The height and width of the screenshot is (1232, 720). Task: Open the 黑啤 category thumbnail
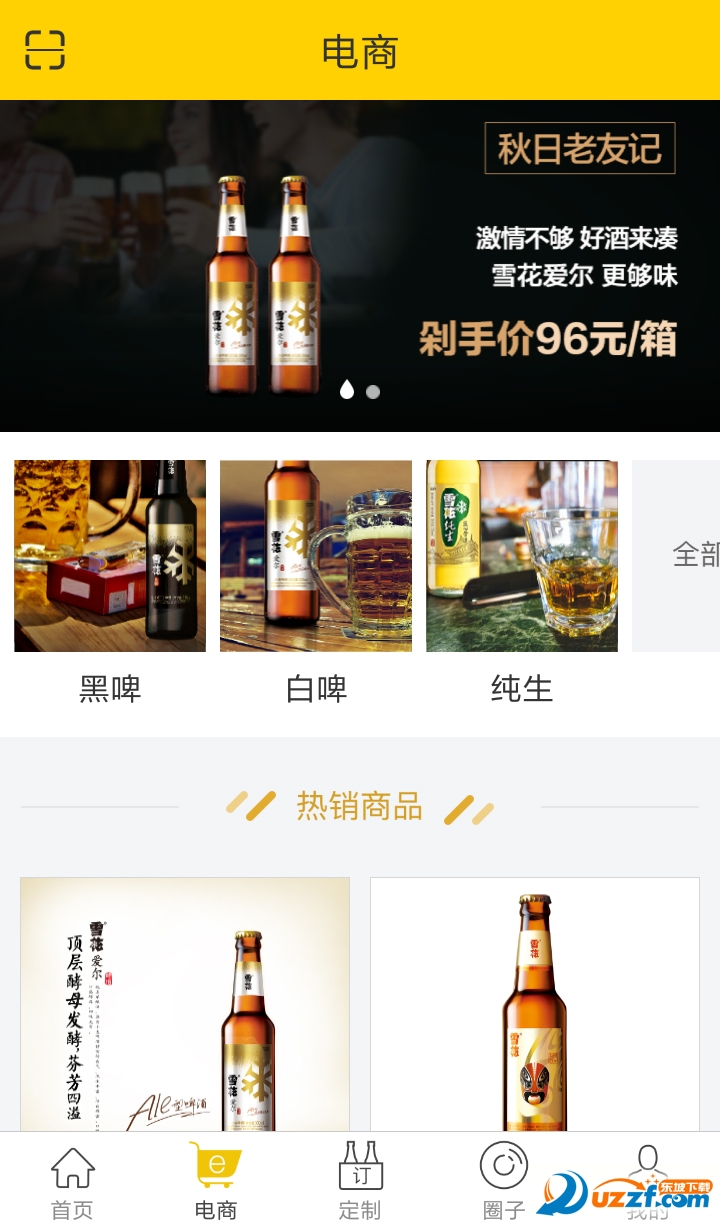[110, 556]
